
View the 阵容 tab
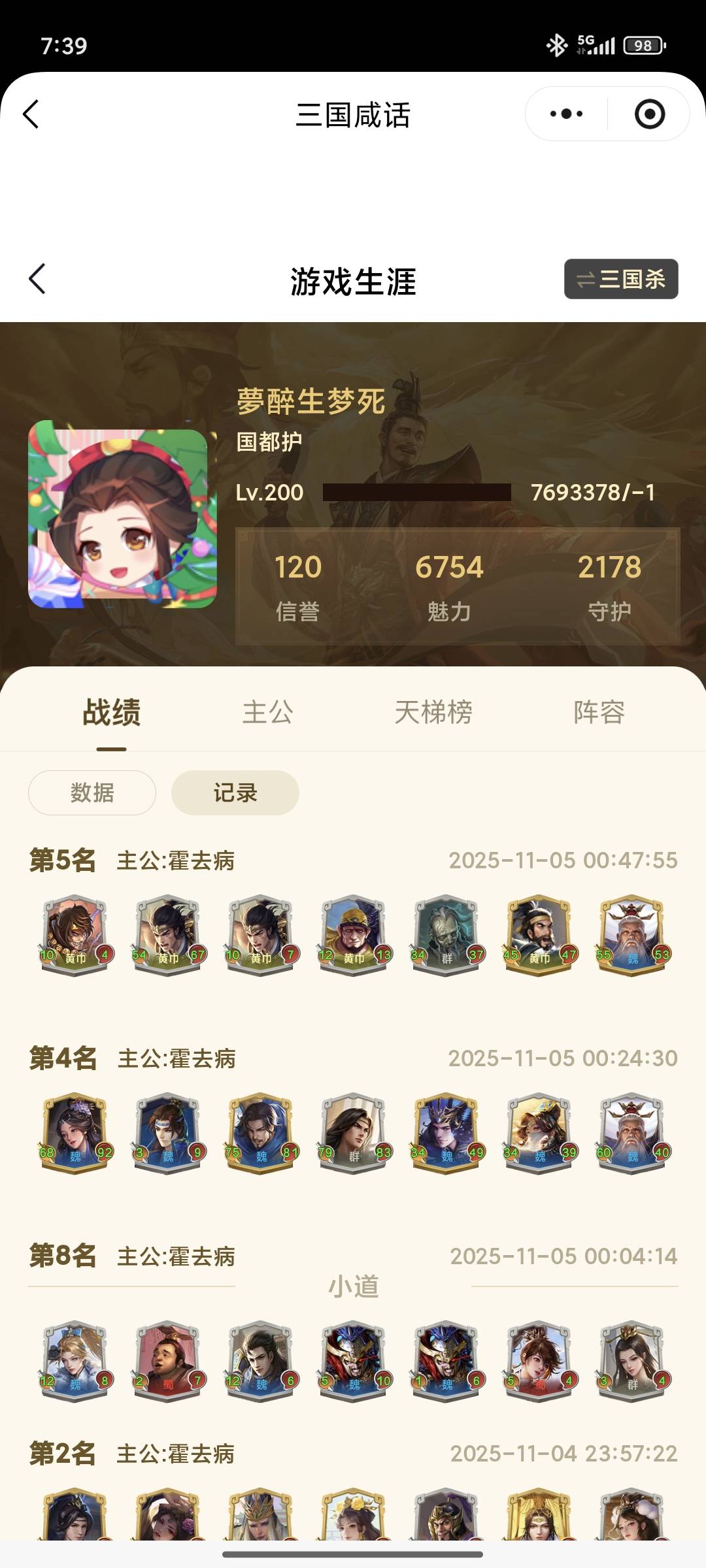click(599, 713)
